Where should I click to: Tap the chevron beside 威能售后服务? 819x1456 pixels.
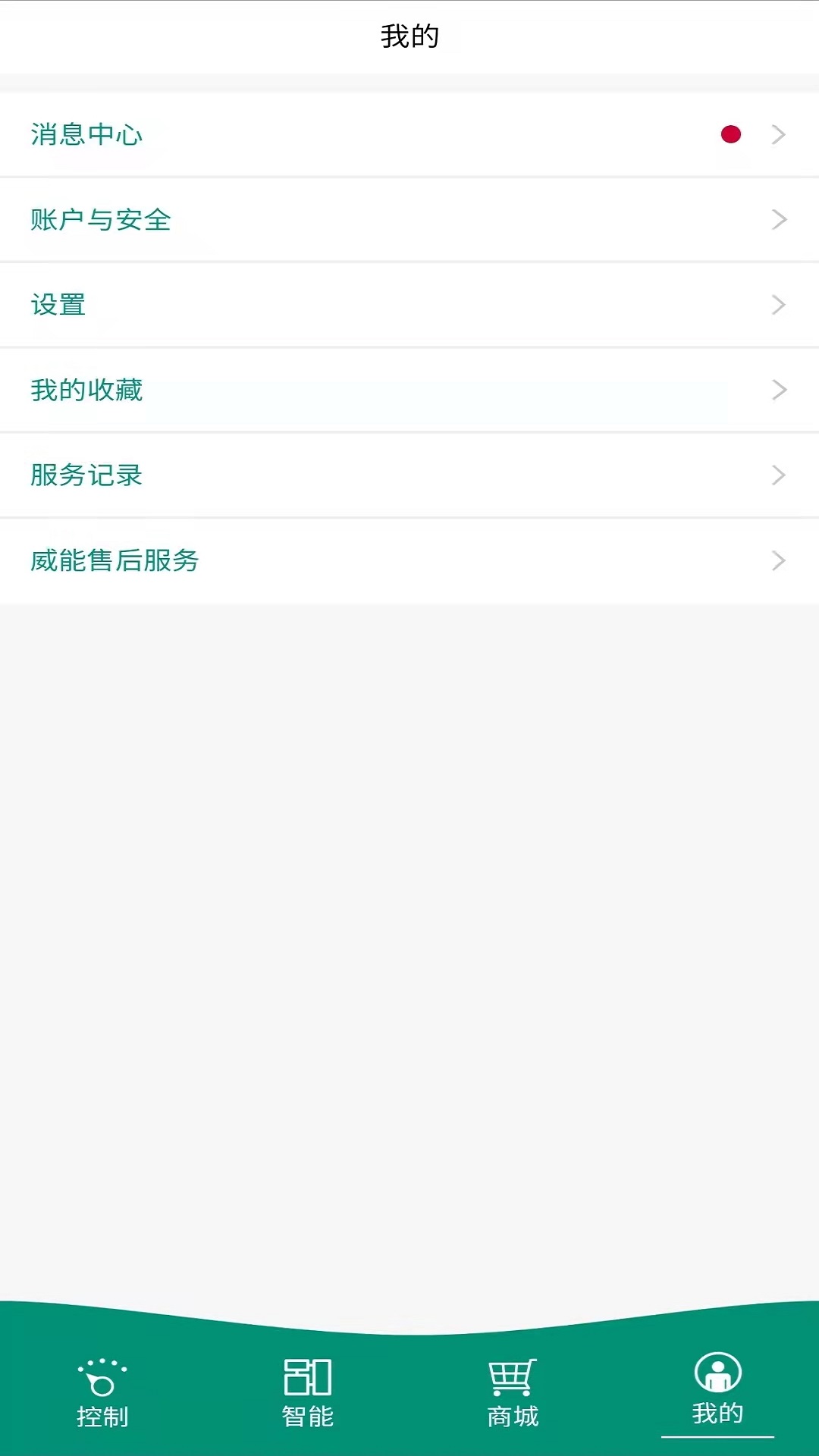[x=779, y=560]
